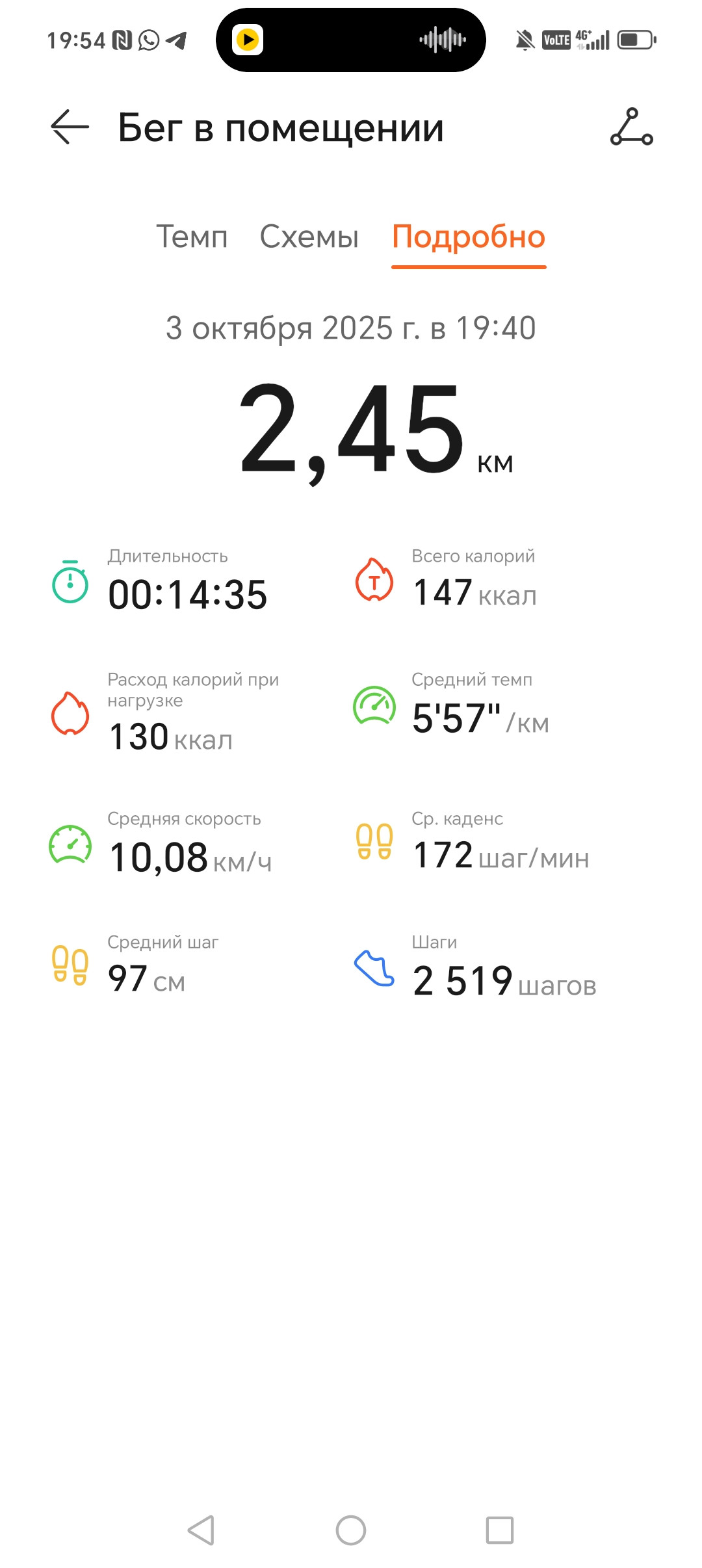
Task: Tap the system back navigation button
Action: coord(201,1530)
